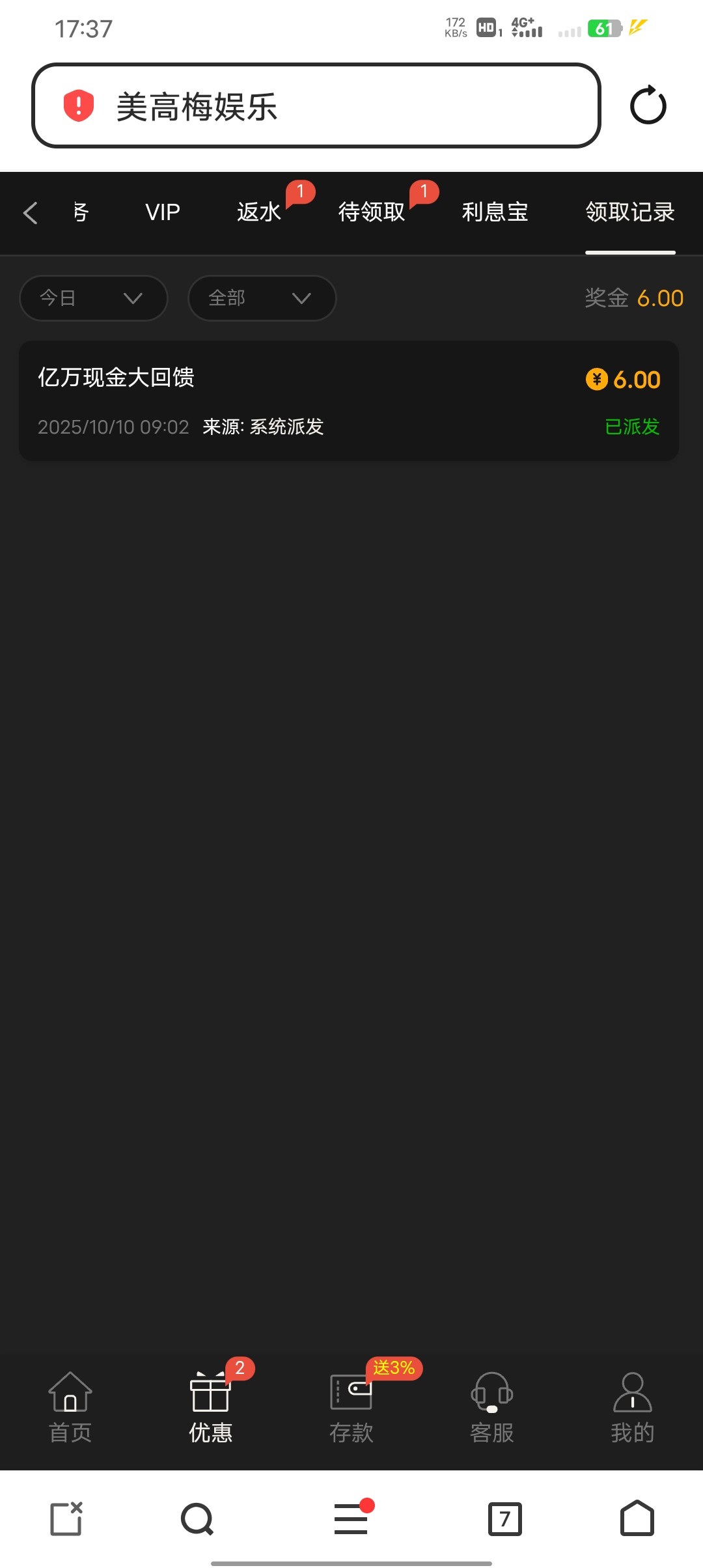Switch to the 利息宝 tab
The height and width of the screenshot is (1568, 703).
click(495, 212)
